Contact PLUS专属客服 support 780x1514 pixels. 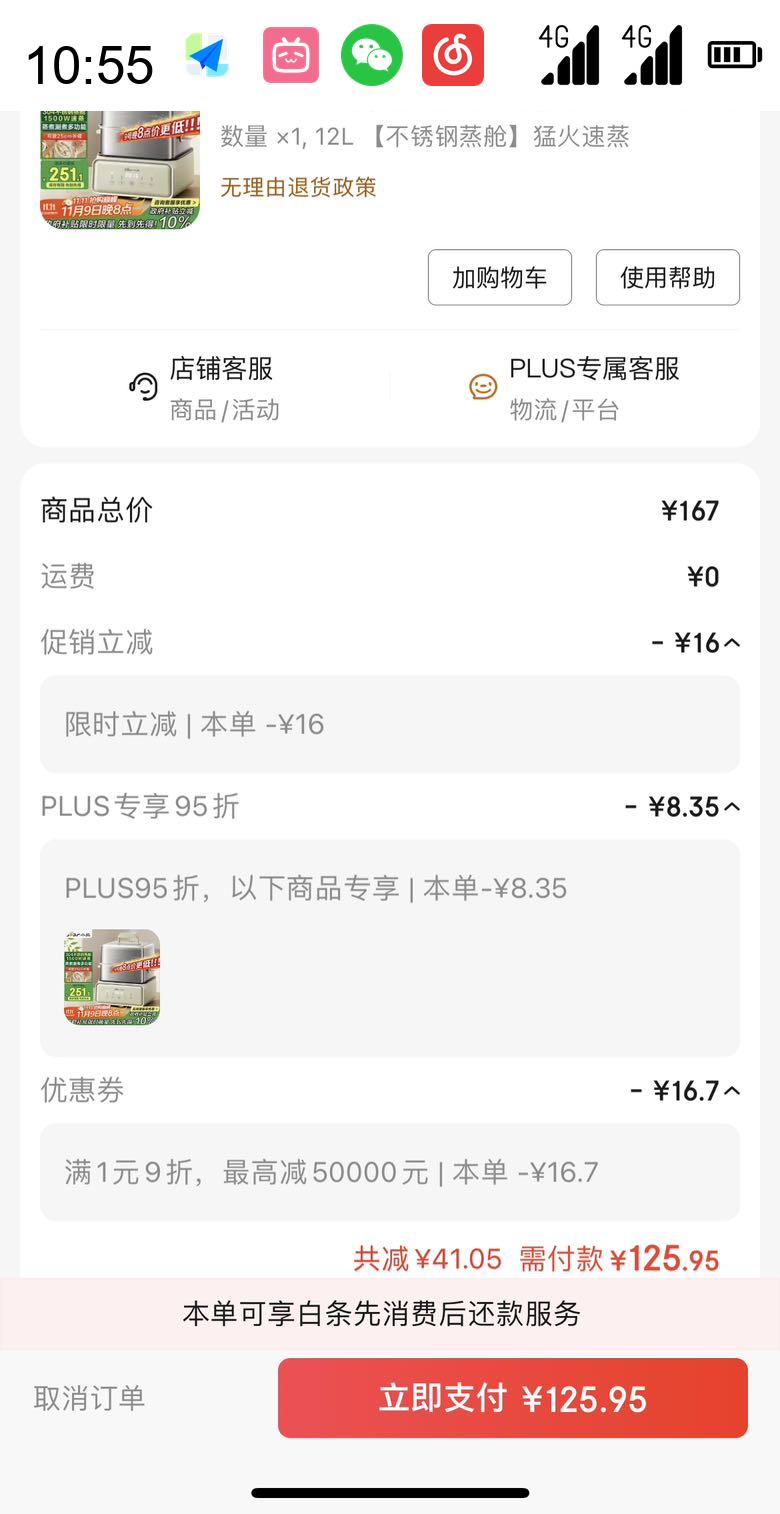574,387
